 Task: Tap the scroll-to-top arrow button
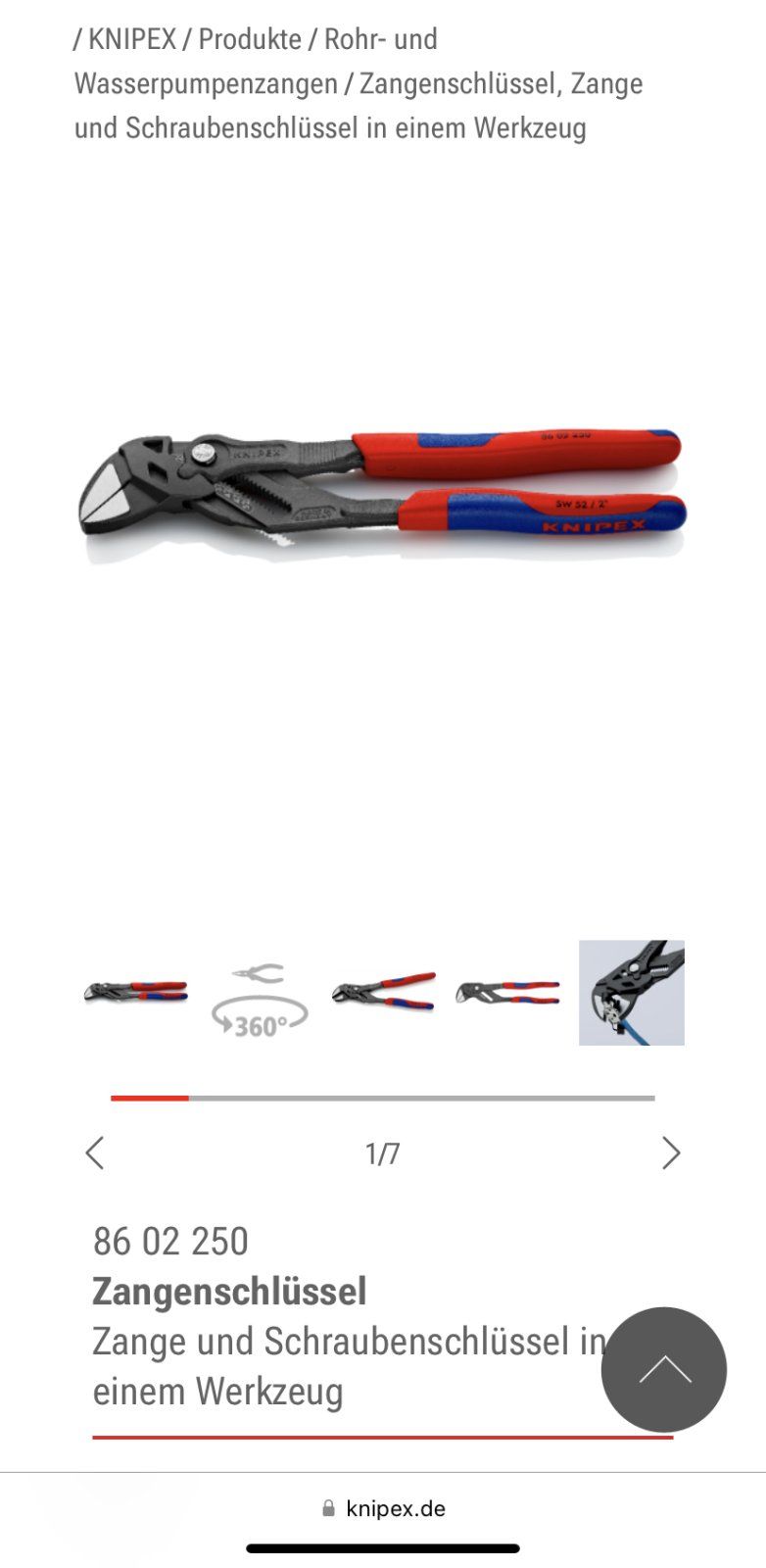664,1369
